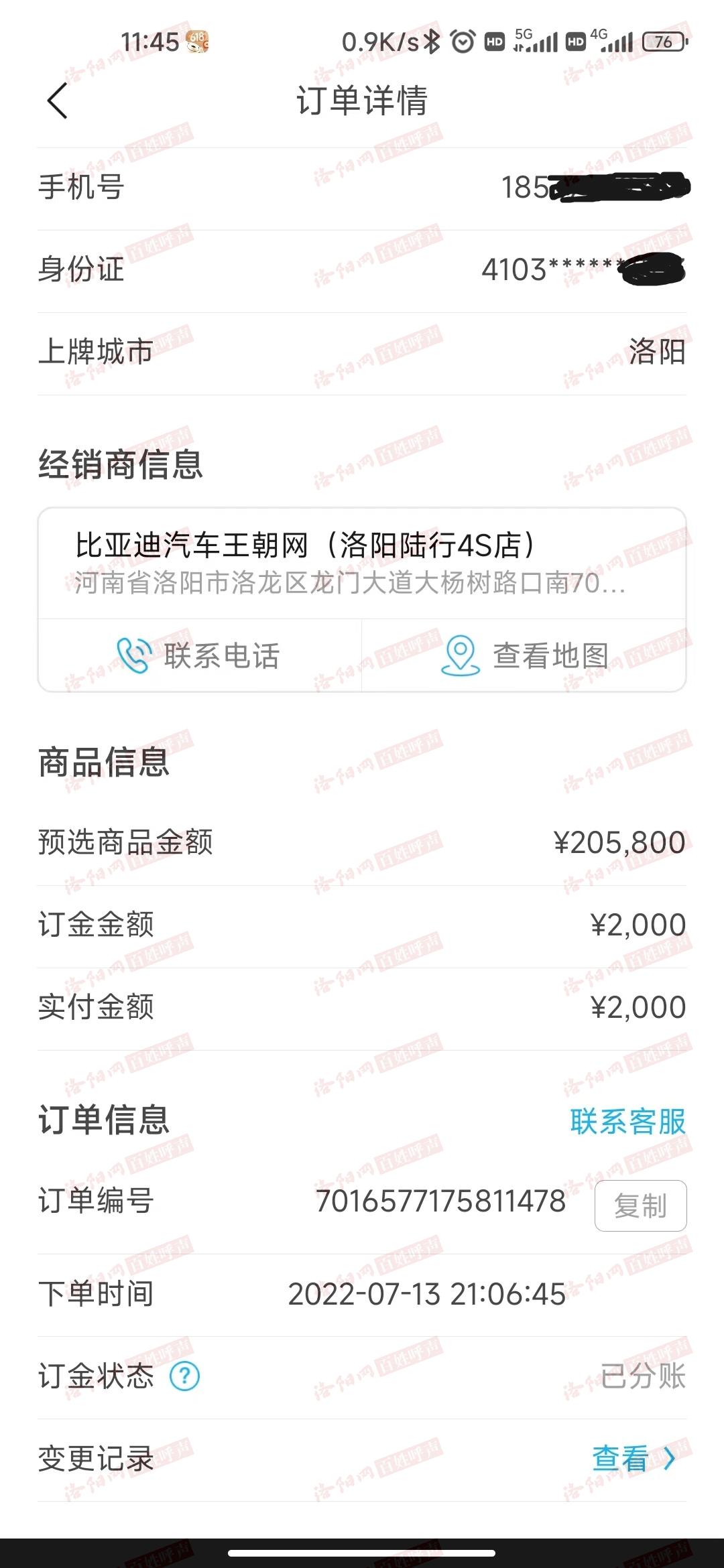View the 变更记录 change history

633,1459
